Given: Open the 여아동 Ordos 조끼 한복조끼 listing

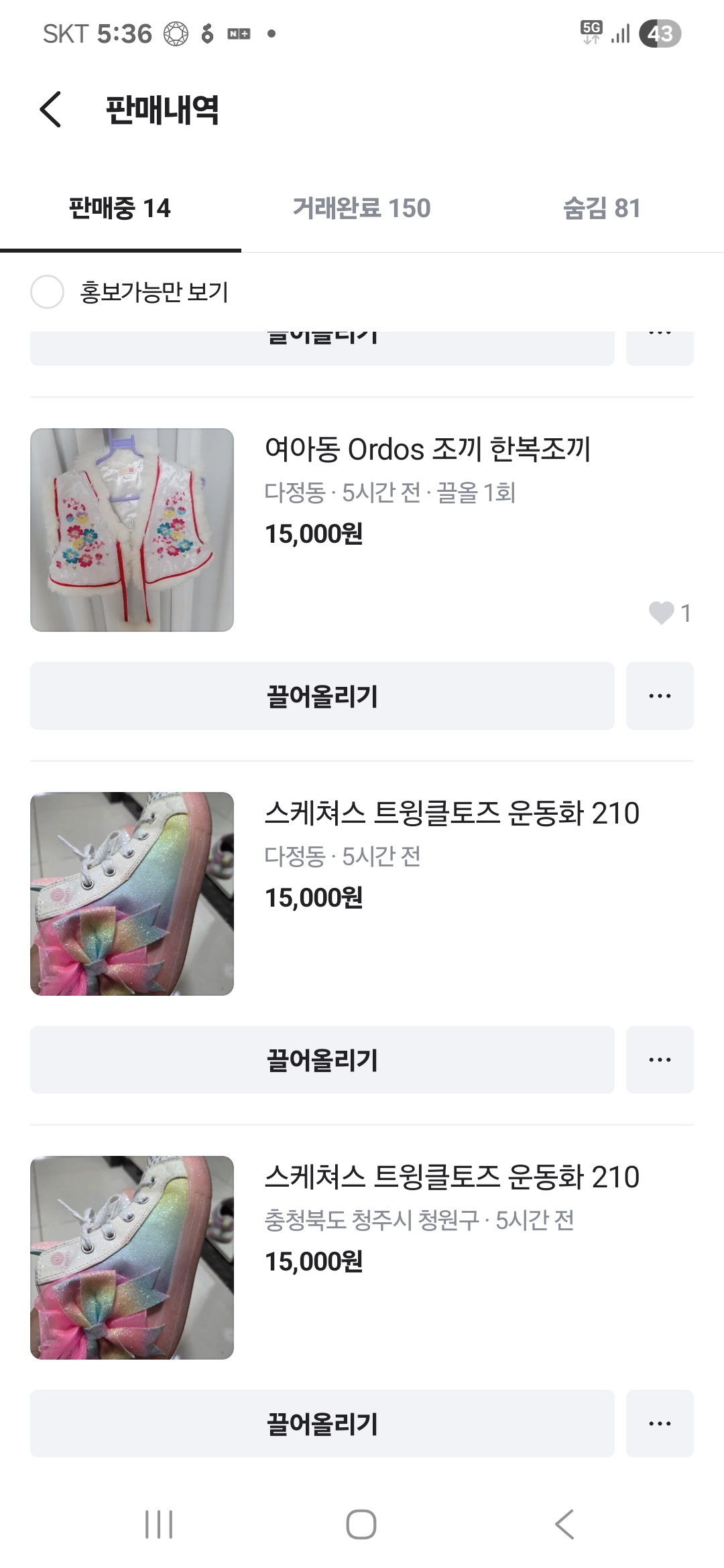Looking at the screenshot, I should (x=427, y=450).
